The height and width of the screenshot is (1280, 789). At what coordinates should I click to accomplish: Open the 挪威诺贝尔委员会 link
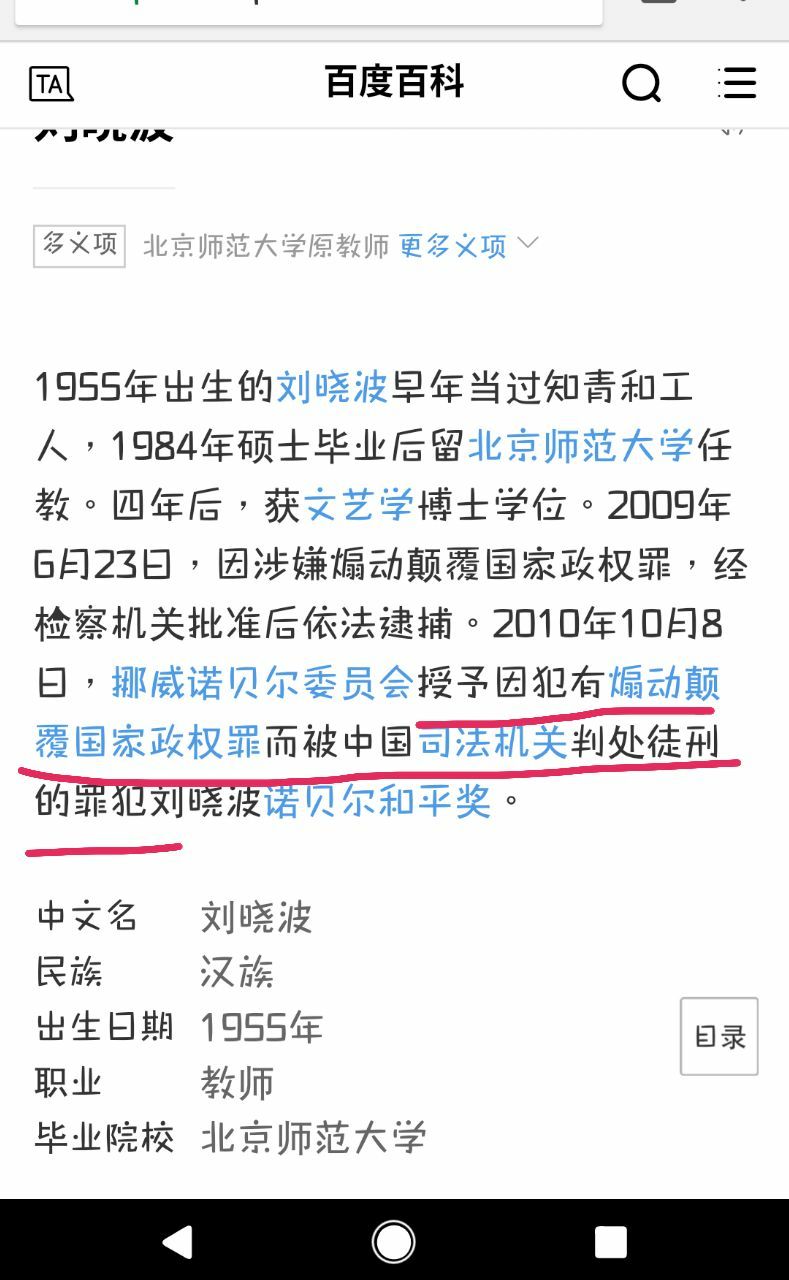[x=263, y=683]
